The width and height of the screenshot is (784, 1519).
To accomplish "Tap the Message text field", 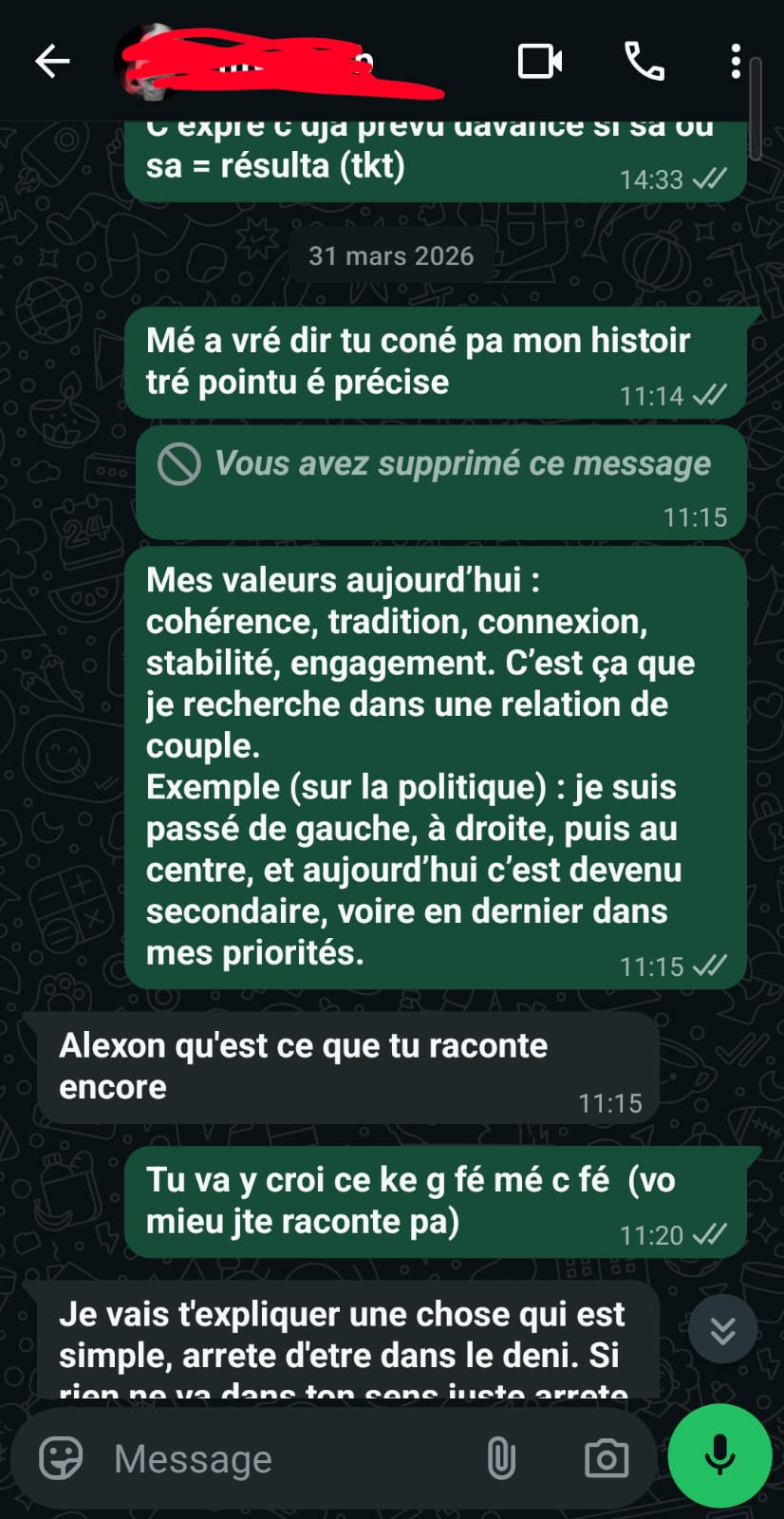I will click(285, 1458).
